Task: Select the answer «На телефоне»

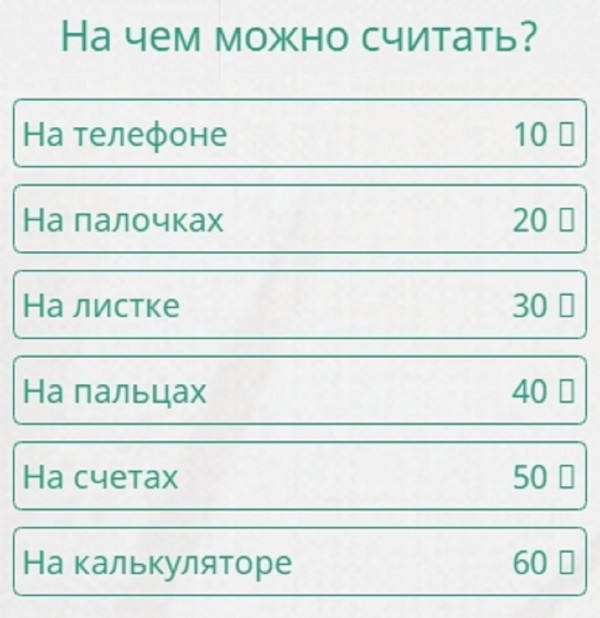Action: (299, 133)
